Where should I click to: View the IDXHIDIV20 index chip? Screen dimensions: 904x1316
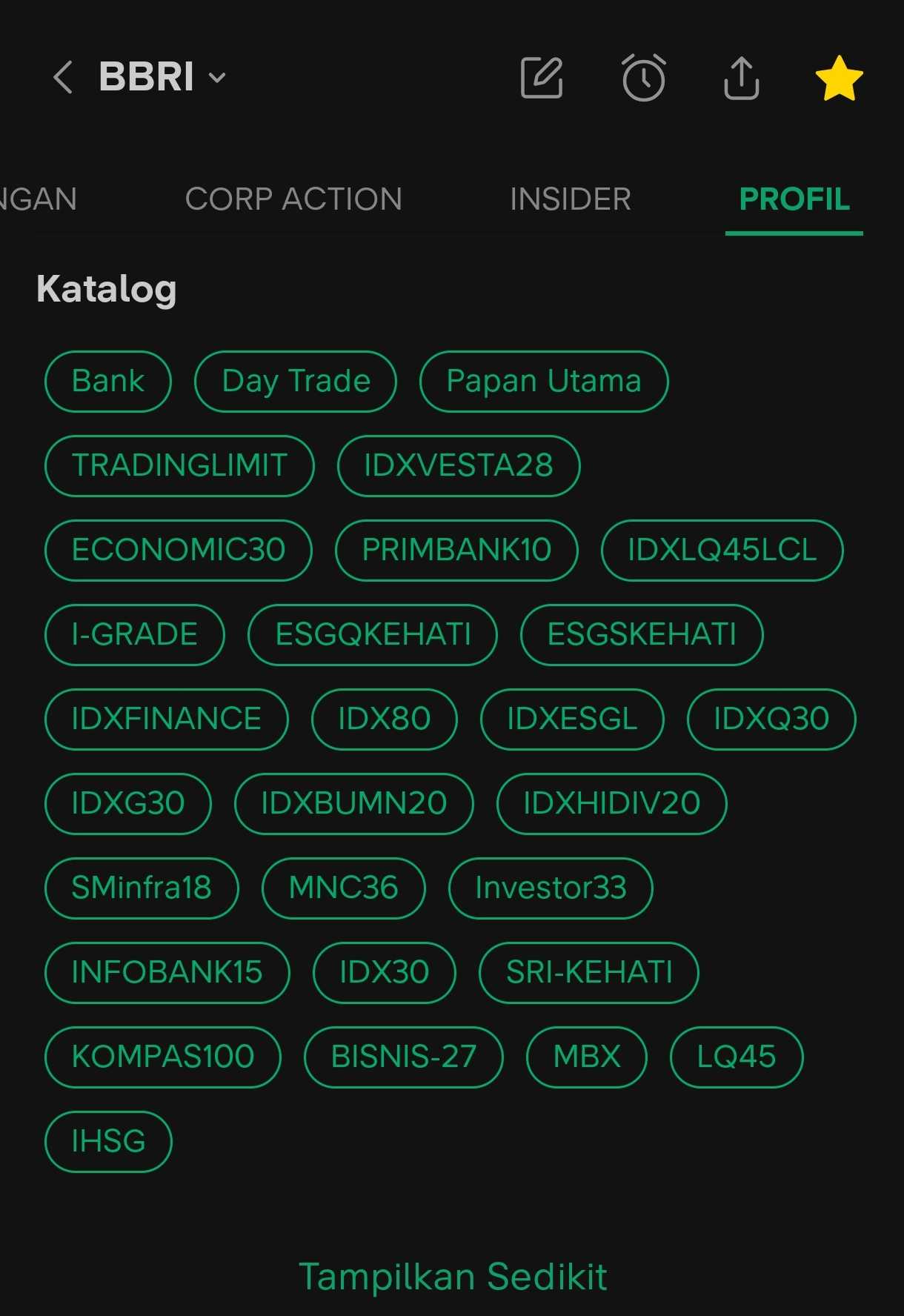click(x=611, y=803)
